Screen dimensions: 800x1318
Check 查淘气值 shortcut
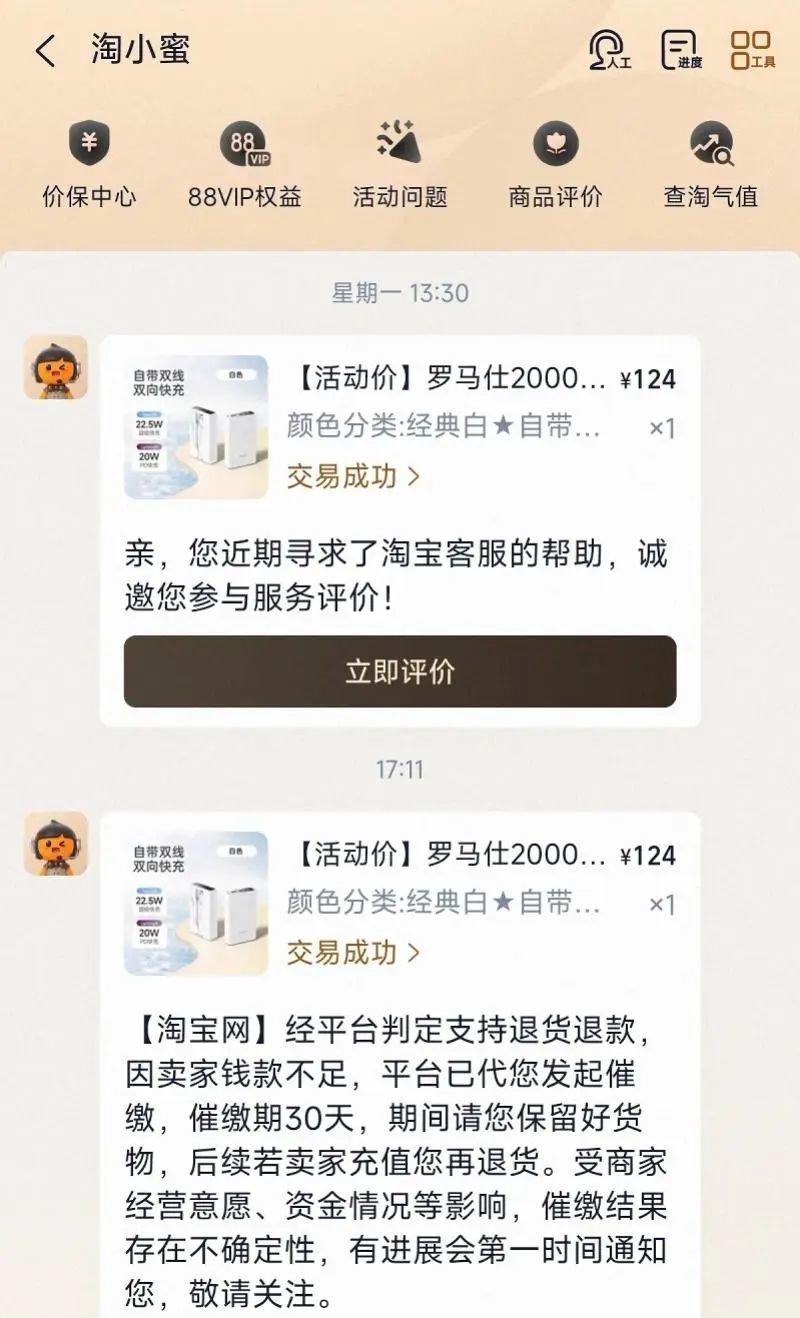pyautogui.click(x=711, y=166)
